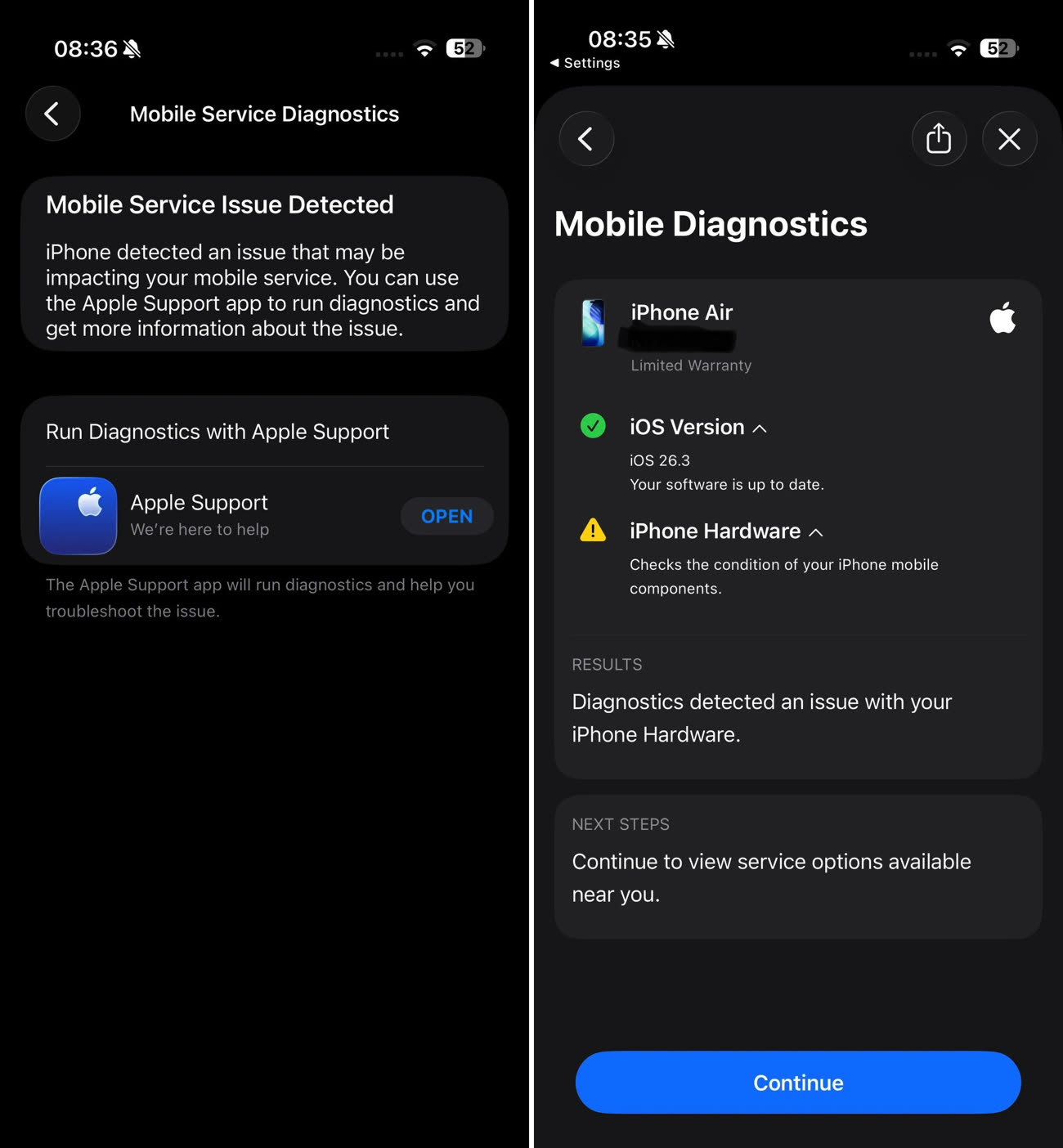Viewport: 1063px width, 1148px height.
Task: Collapse the iOS Version section
Action: coord(759,428)
